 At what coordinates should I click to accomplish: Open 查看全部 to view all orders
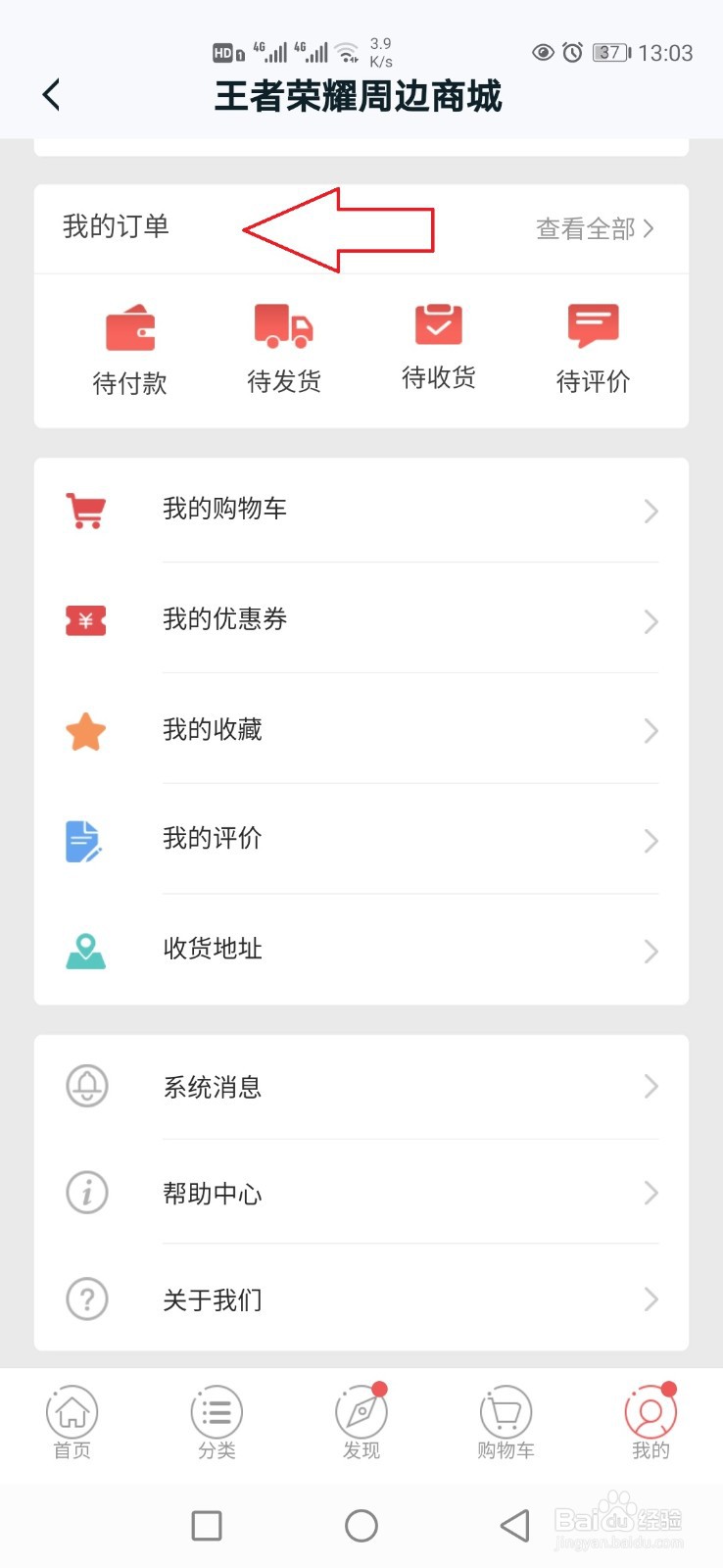click(595, 228)
